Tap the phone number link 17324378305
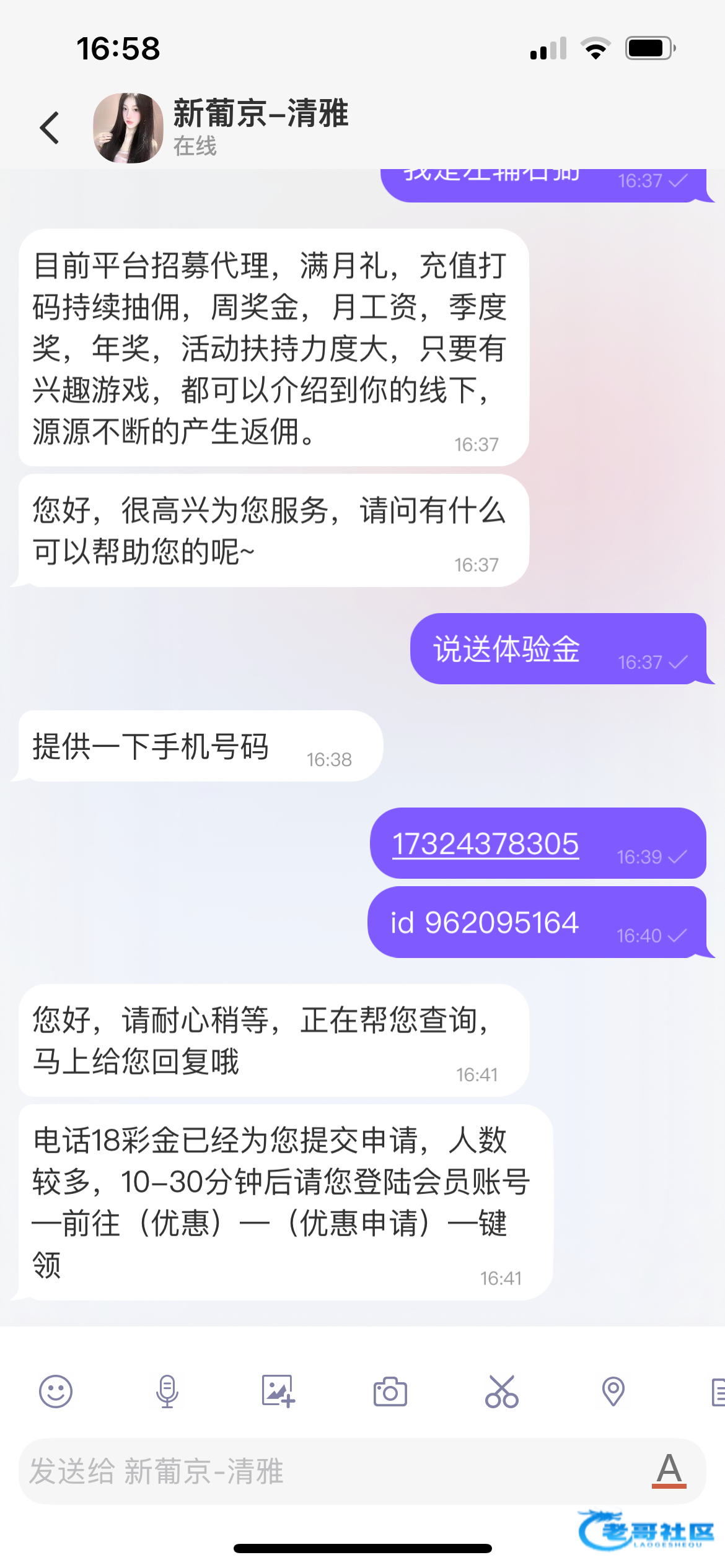The height and width of the screenshot is (1568, 725). tap(485, 843)
